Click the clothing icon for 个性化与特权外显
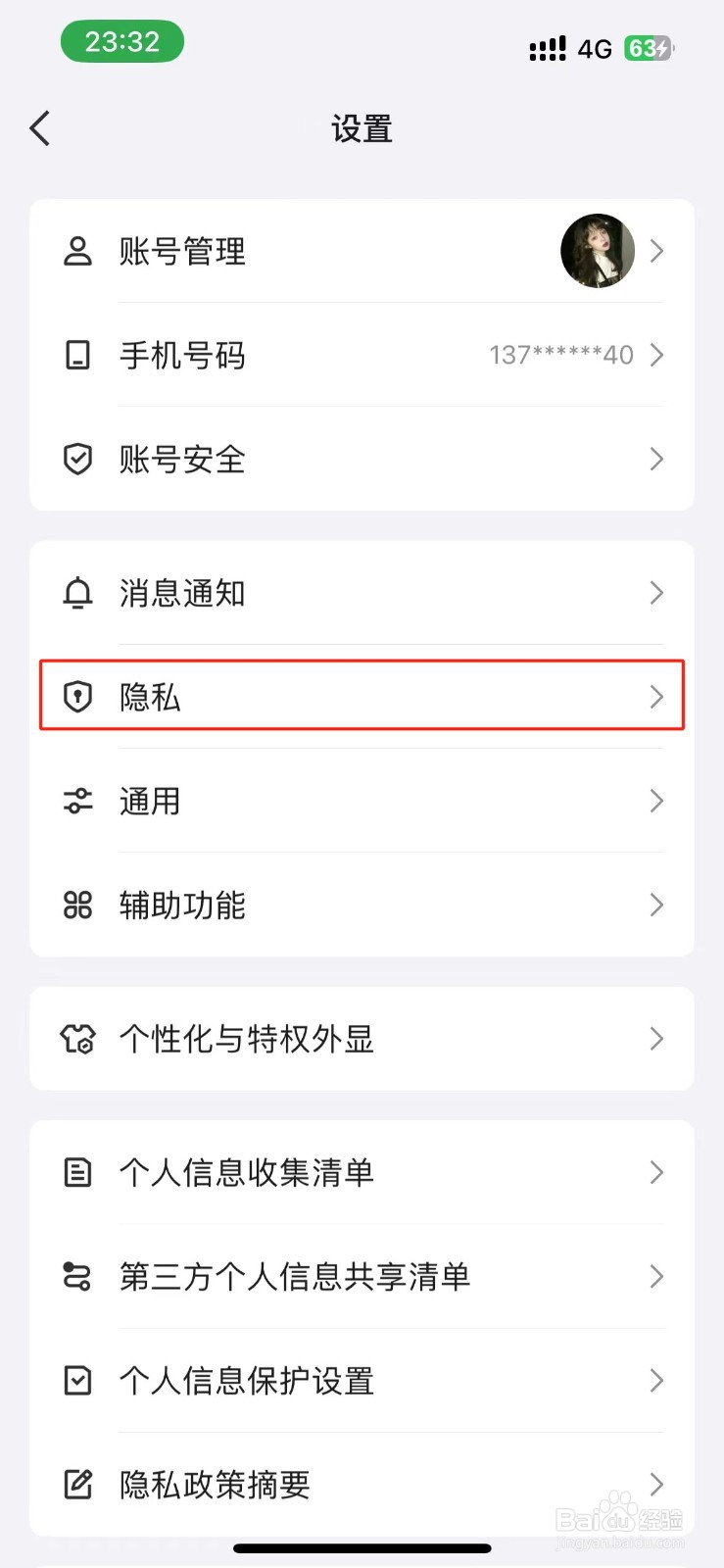This screenshot has height=1568, width=724. 78,1039
